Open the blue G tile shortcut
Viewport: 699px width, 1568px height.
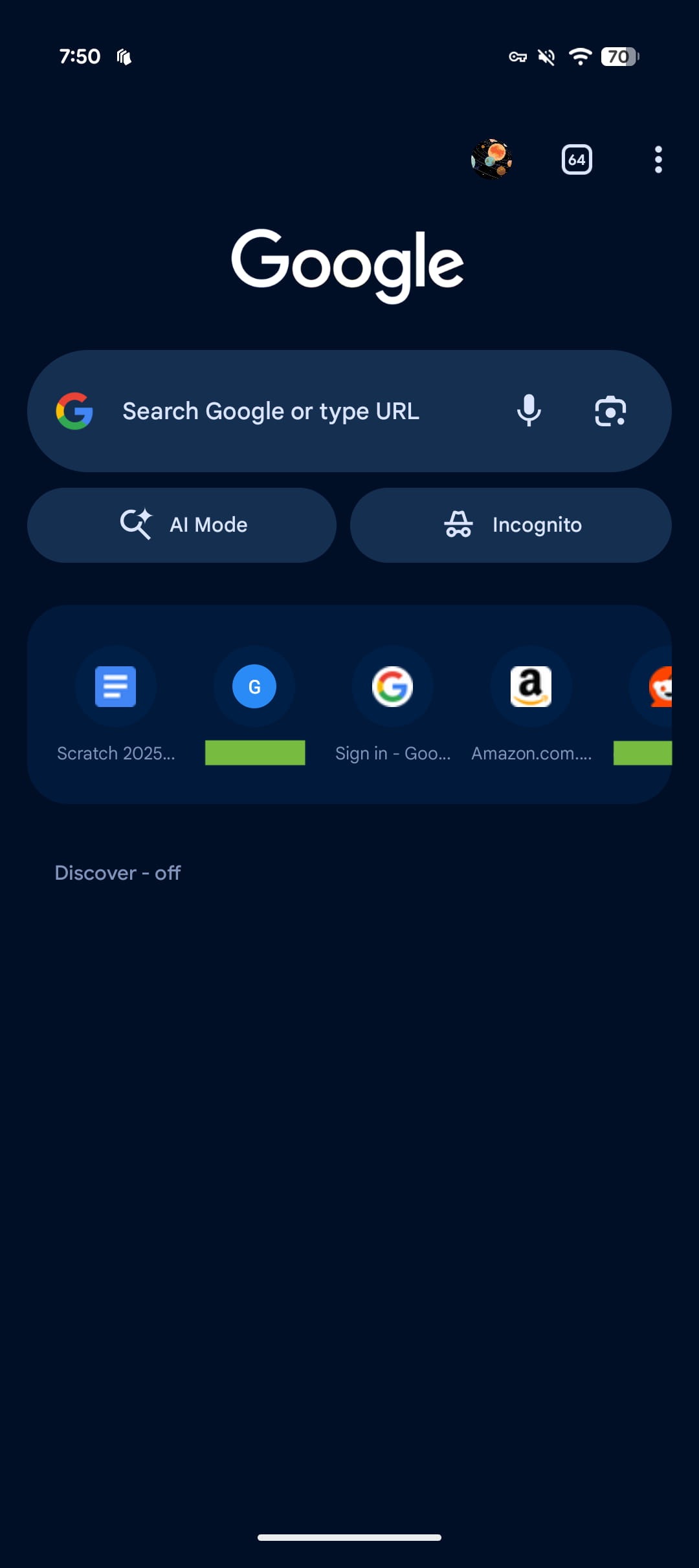(x=254, y=686)
